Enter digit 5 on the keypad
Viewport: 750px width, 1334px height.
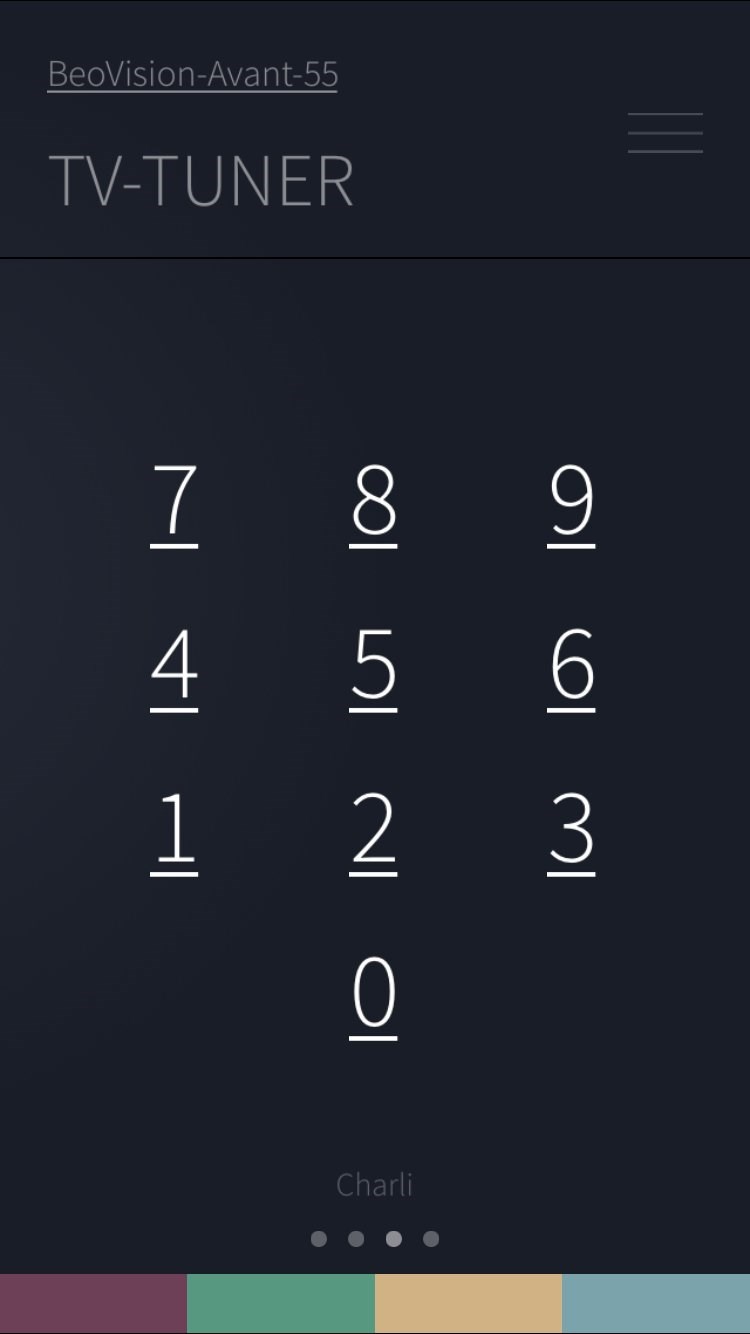point(373,669)
